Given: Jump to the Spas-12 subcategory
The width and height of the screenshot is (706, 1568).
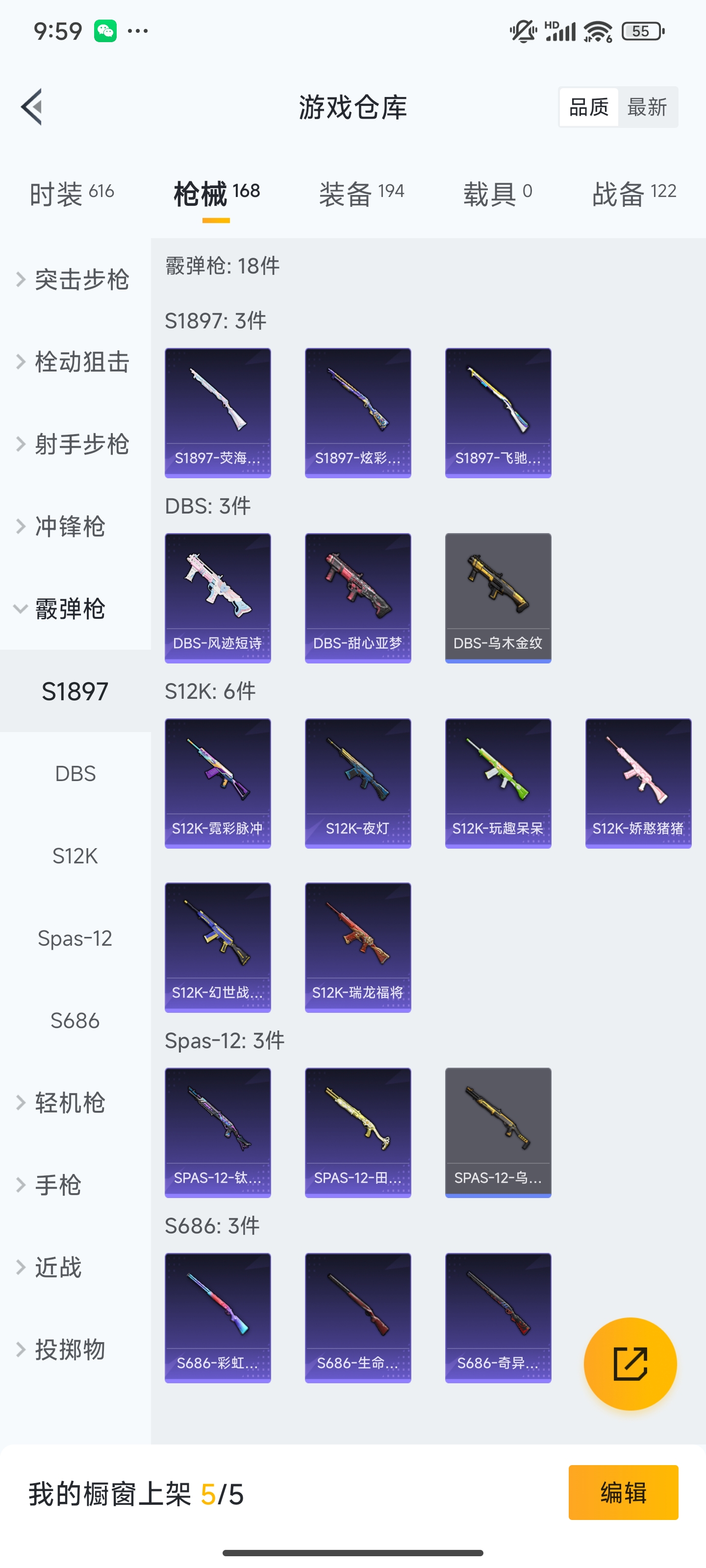Looking at the screenshot, I should [75, 938].
